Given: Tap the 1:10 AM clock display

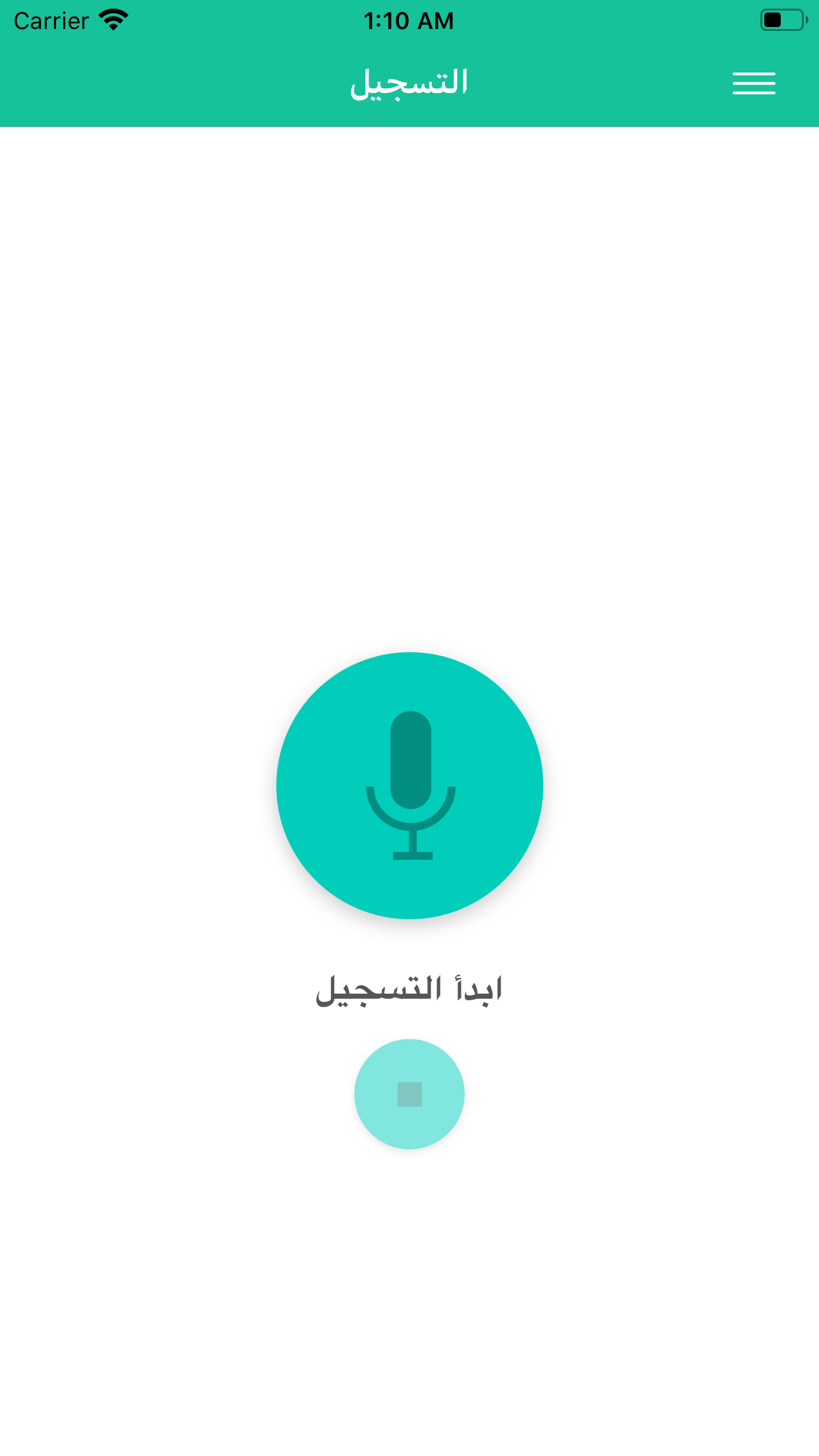Looking at the screenshot, I should coord(409,20).
